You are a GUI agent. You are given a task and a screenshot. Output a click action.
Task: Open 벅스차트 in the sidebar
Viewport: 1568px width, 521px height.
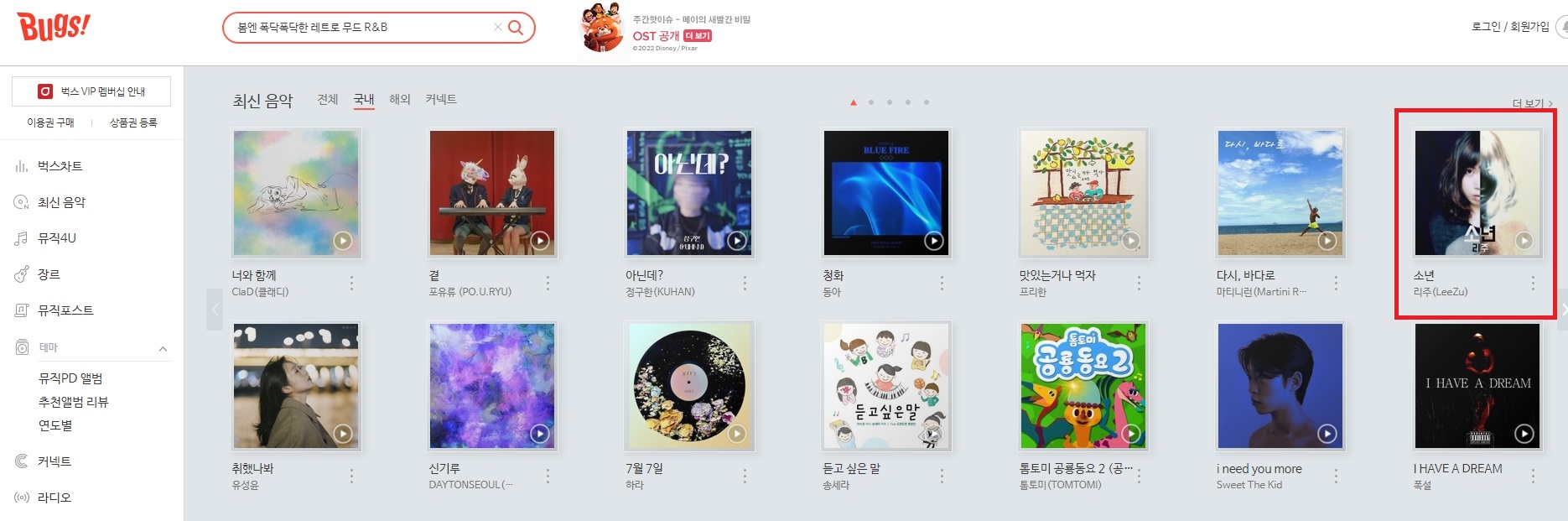click(x=60, y=166)
